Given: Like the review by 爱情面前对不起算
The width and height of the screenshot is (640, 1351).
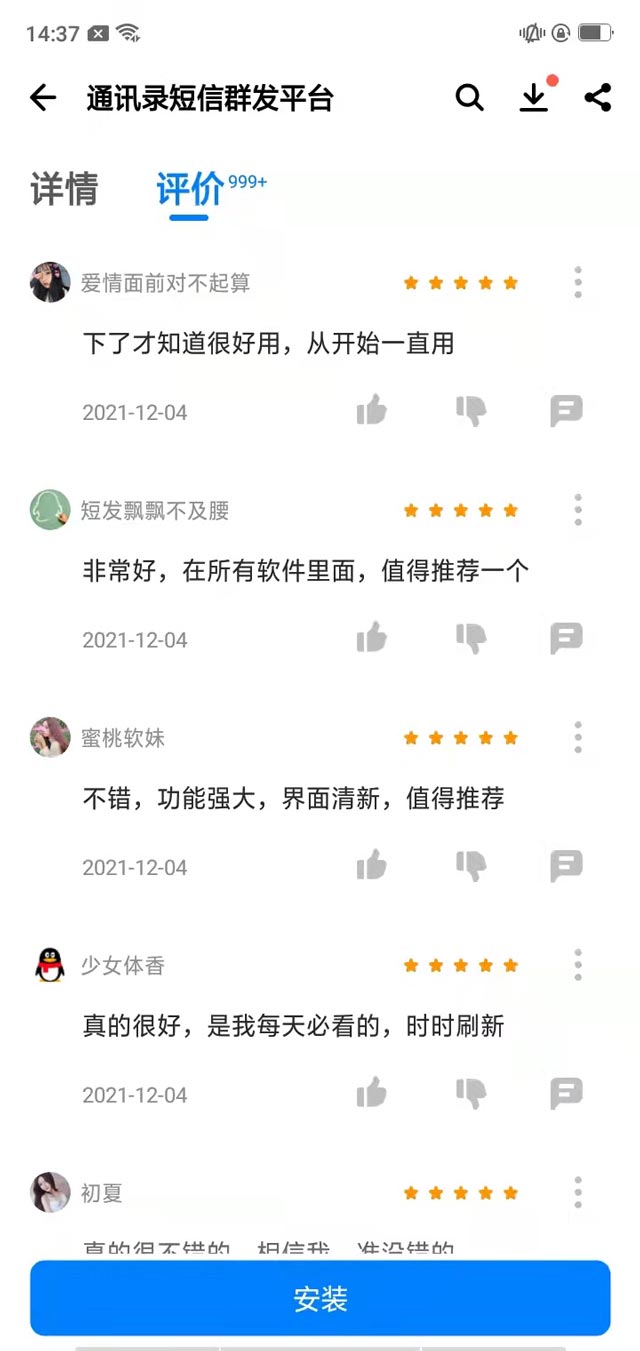Looking at the screenshot, I should click(x=372, y=410).
